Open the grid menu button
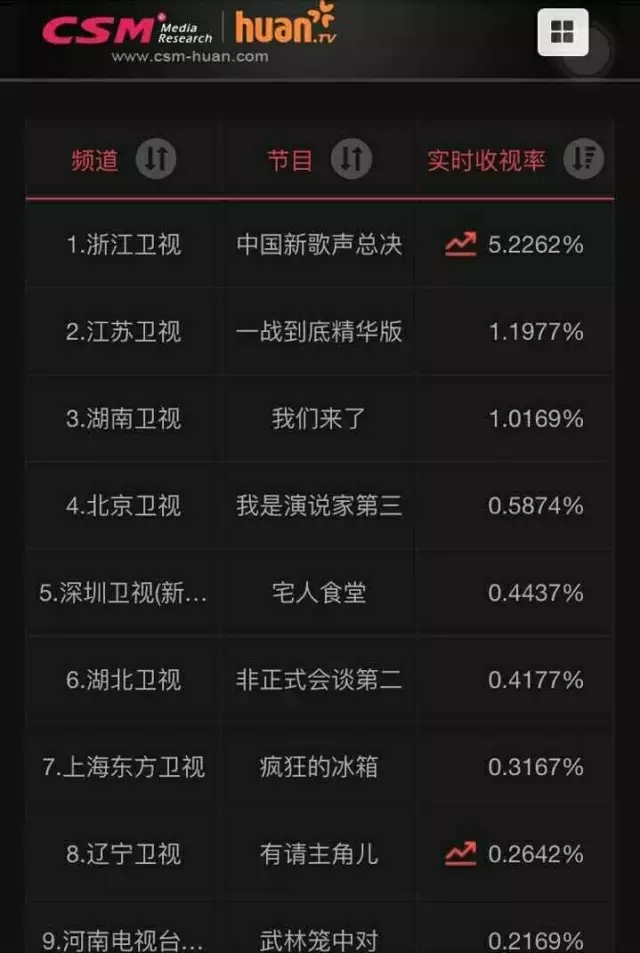Image resolution: width=640 pixels, height=953 pixels. pyautogui.click(x=562, y=33)
